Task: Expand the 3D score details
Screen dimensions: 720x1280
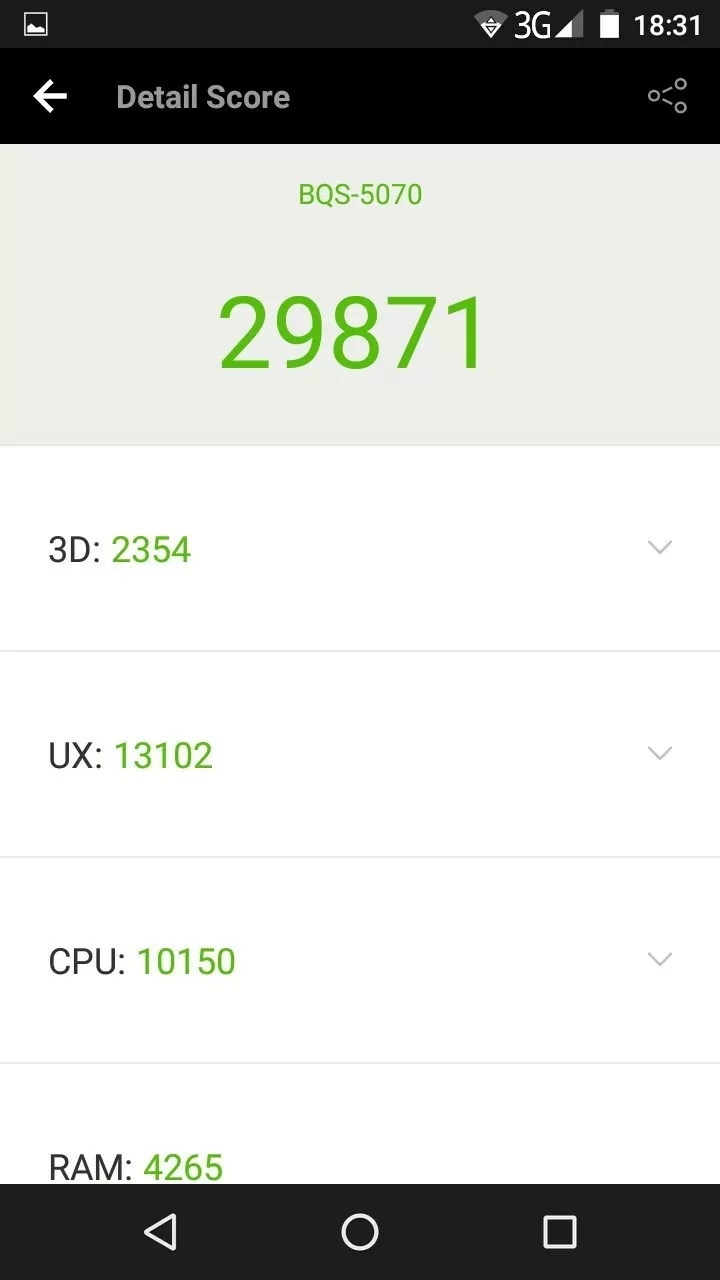Action: (659, 548)
